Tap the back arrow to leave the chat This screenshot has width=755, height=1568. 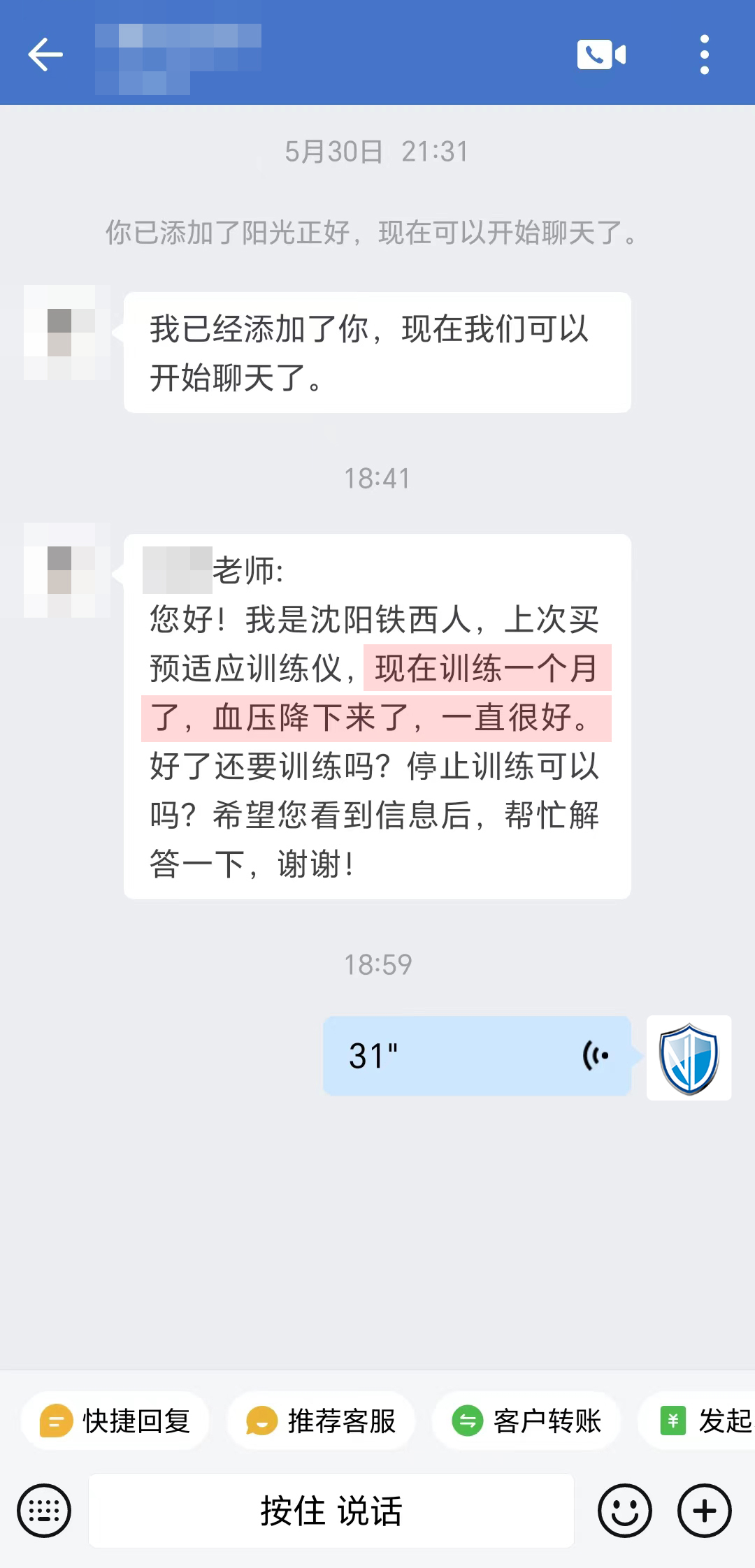click(46, 55)
